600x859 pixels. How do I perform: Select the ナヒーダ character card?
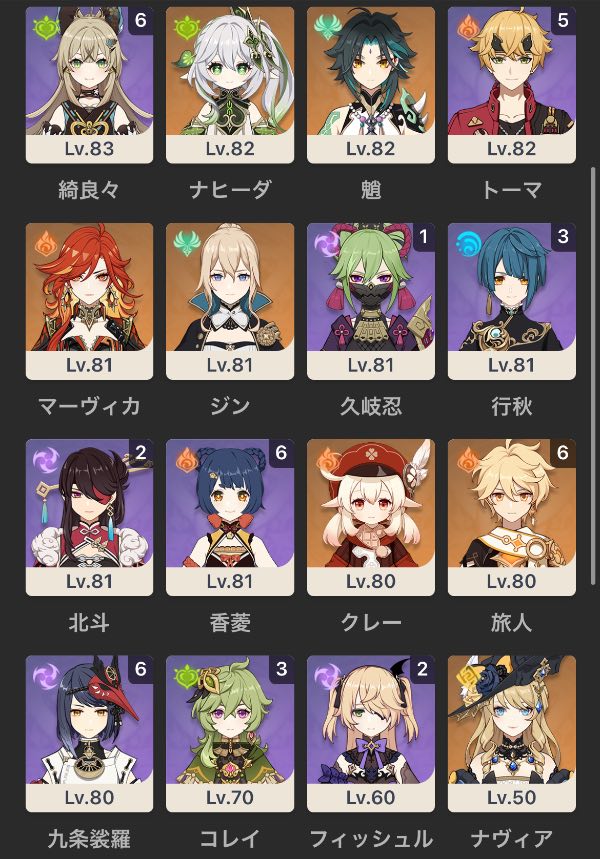230,85
